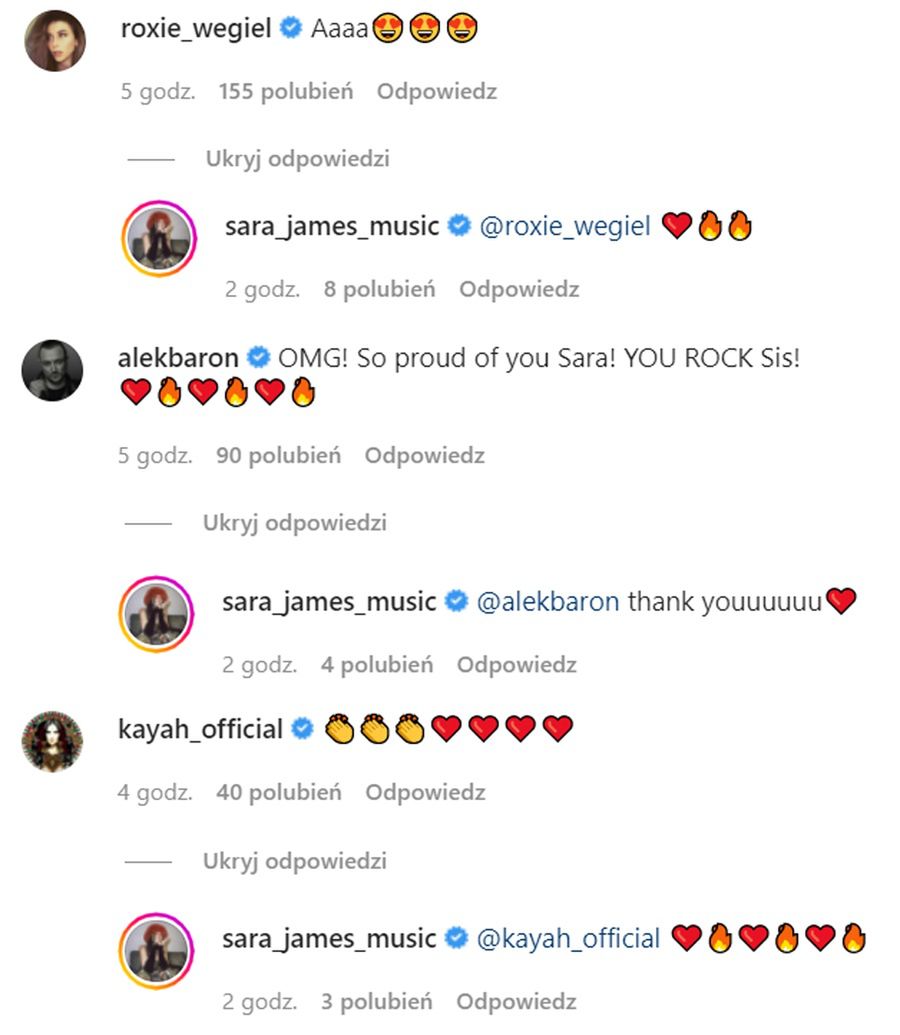Hide replies under roxie_wegiel's comment
The image size is (900, 1035).
[297, 159]
